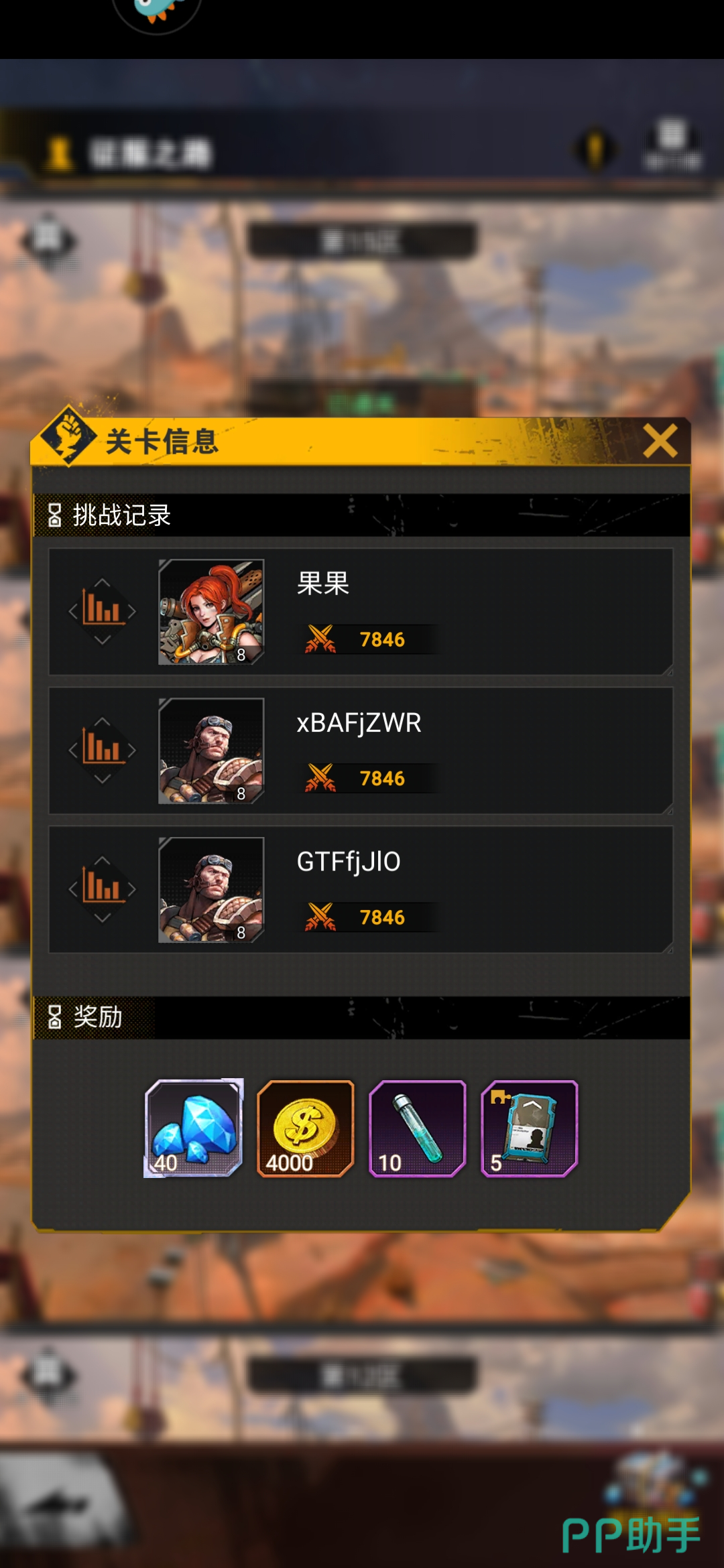View battle stats for xBAFjZWR's record
The height and width of the screenshot is (1568, 724).
coord(103,750)
